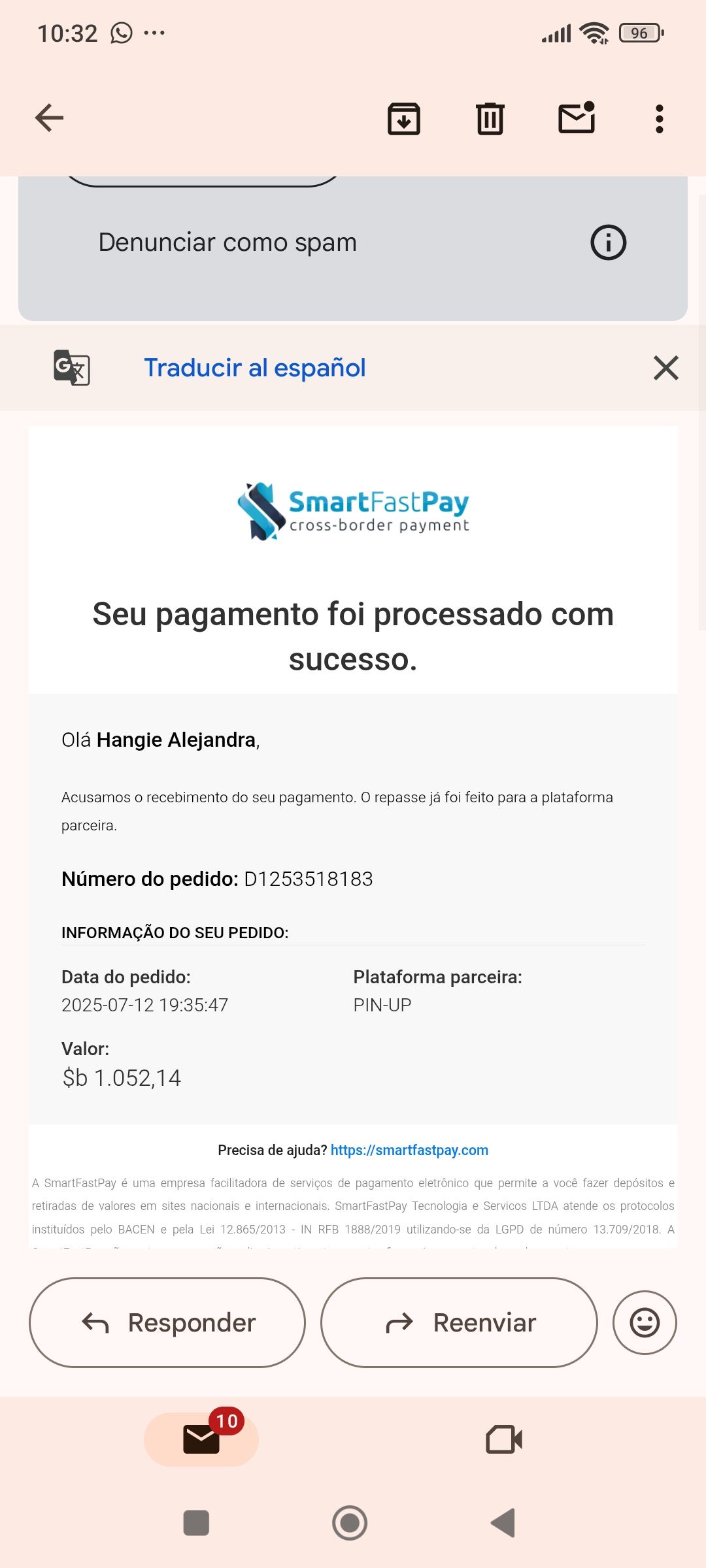Switch to the Meet video tab
The width and height of the screenshot is (706, 1568).
[504, 1439]
